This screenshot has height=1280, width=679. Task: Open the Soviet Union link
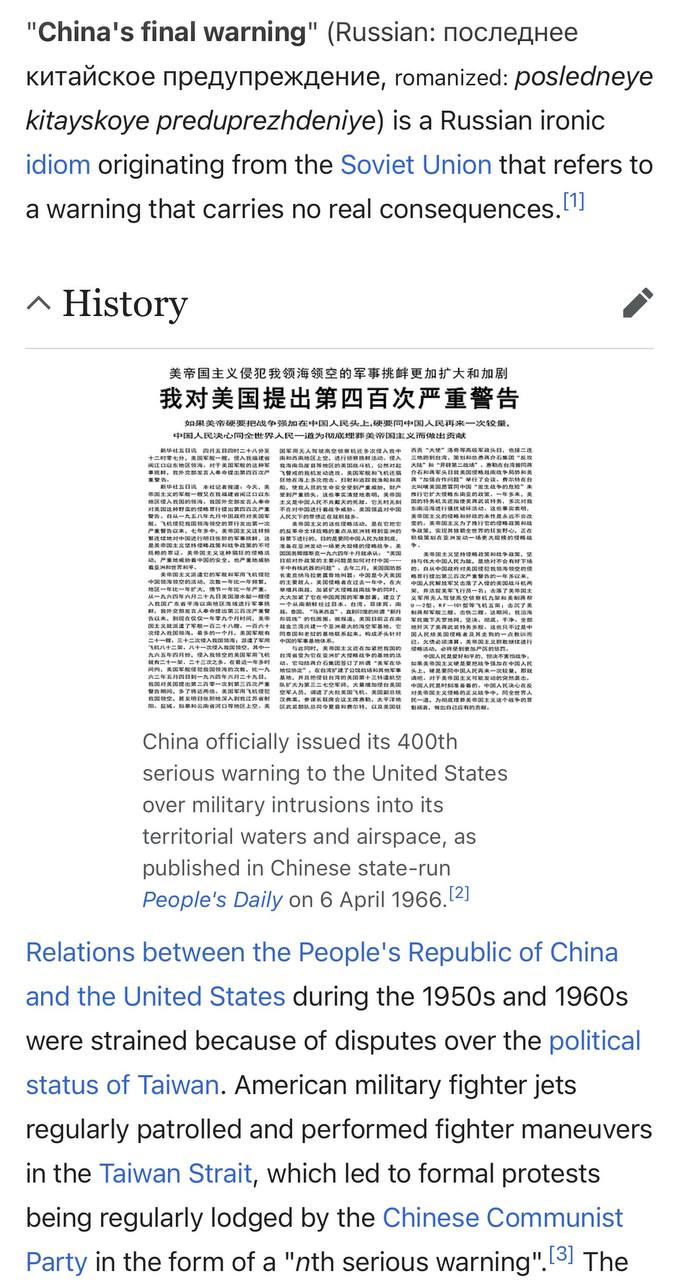pos(415,165)
